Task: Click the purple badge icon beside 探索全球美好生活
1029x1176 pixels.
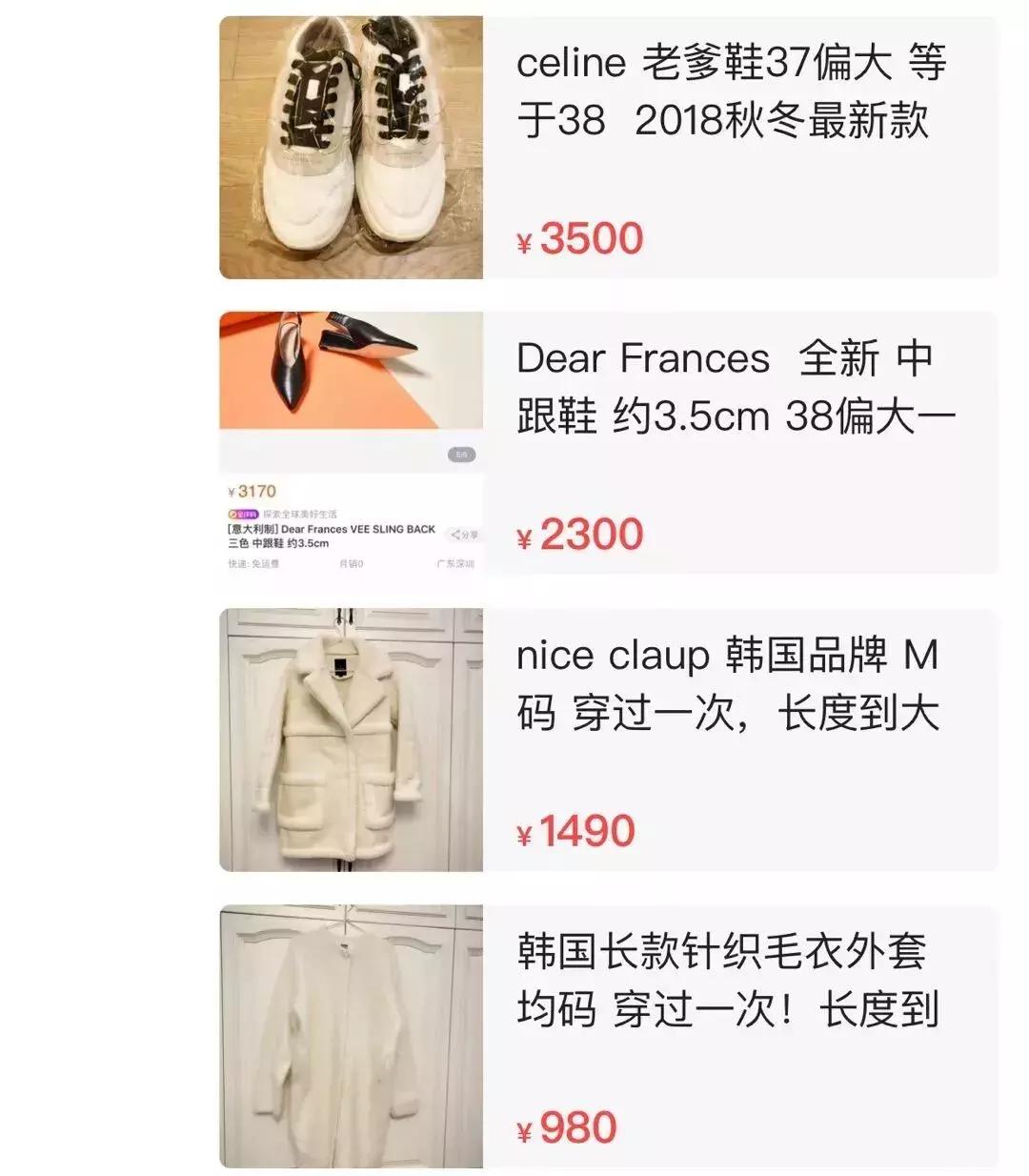Action: point(243,514)
